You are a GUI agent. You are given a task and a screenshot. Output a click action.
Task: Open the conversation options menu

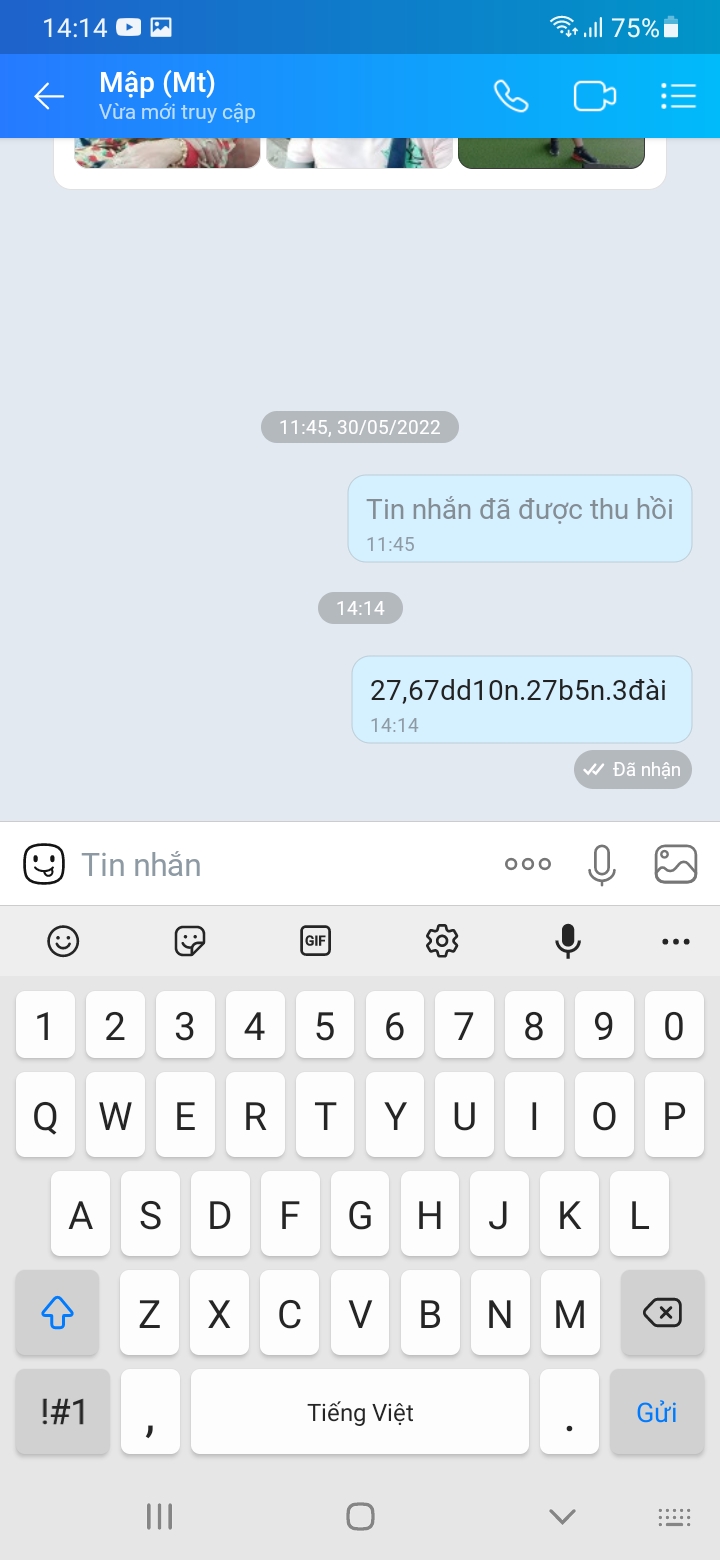[678, 96]
